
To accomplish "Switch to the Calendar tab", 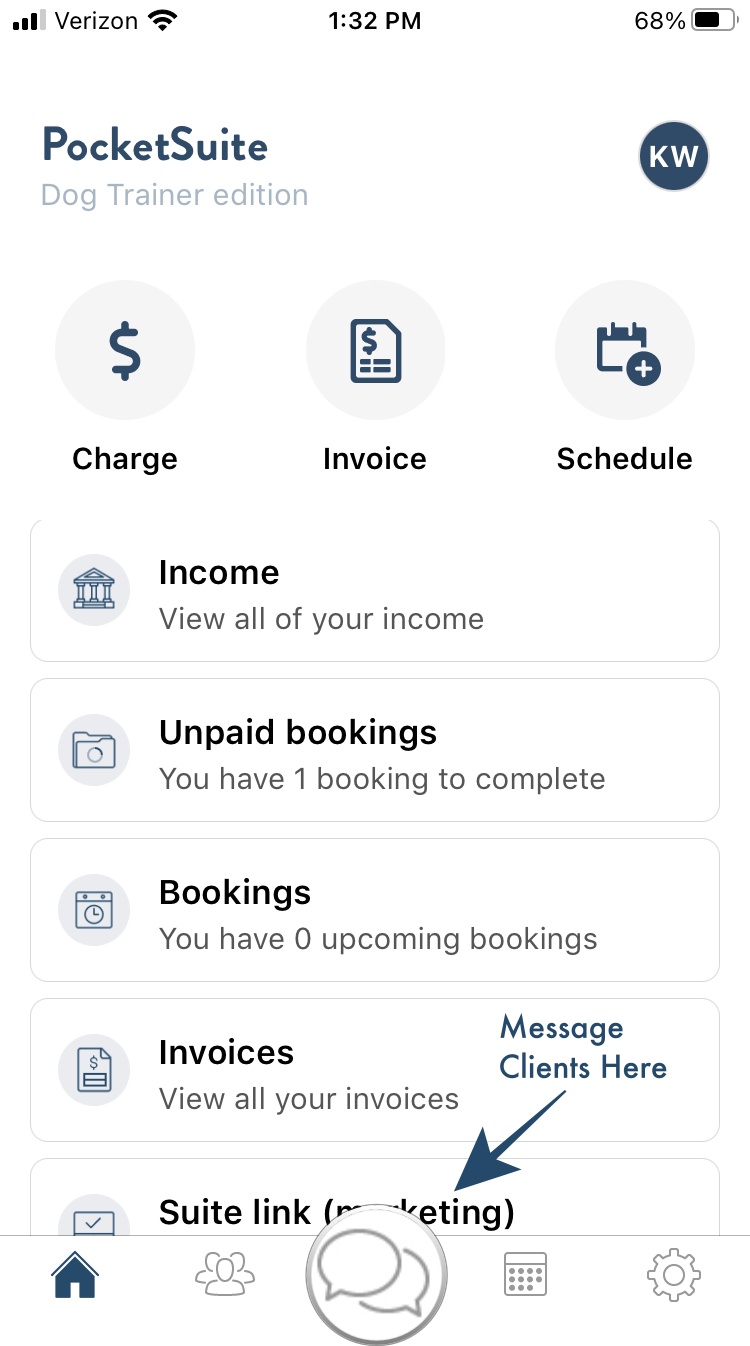I will click(x=525, y=1275).
